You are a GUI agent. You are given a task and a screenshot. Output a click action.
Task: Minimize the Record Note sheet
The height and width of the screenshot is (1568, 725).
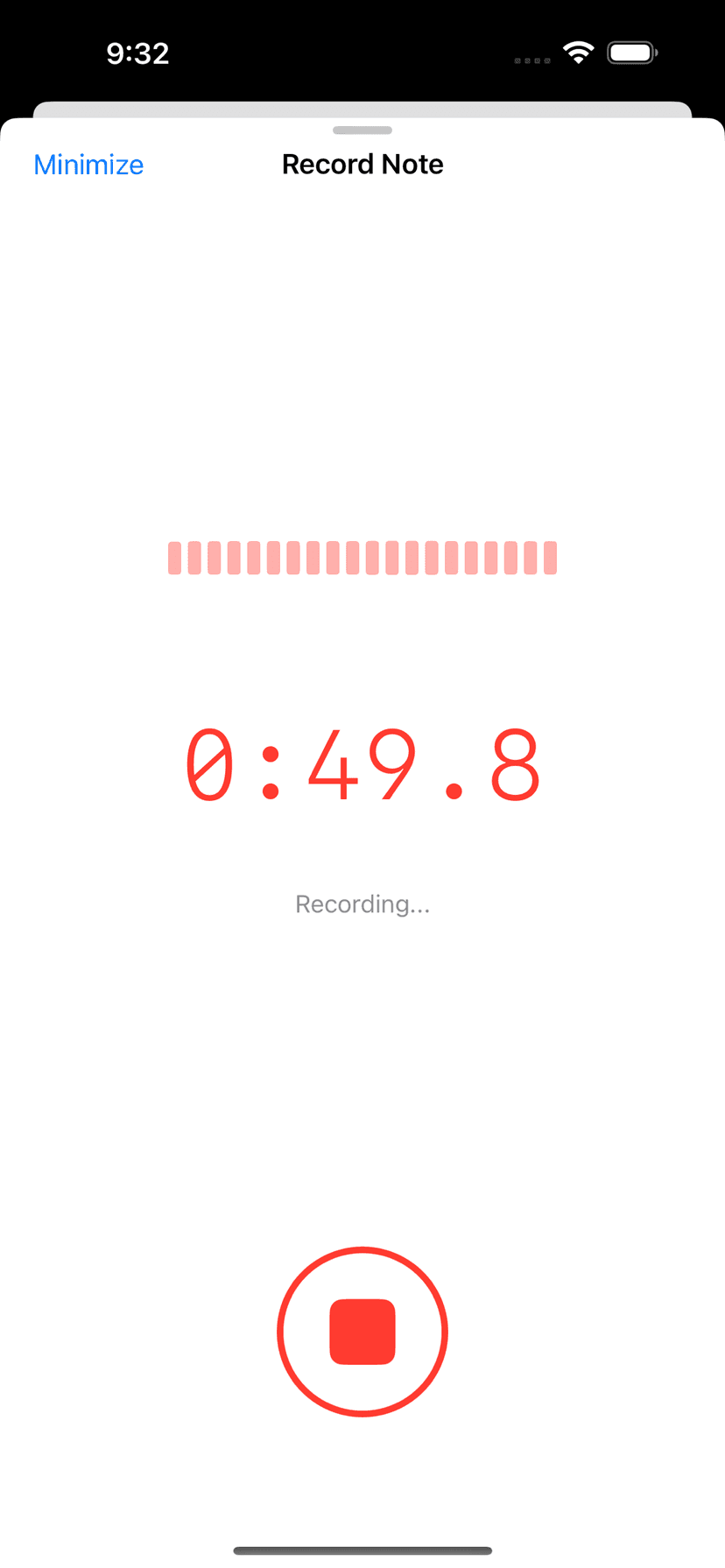[88, 165]
